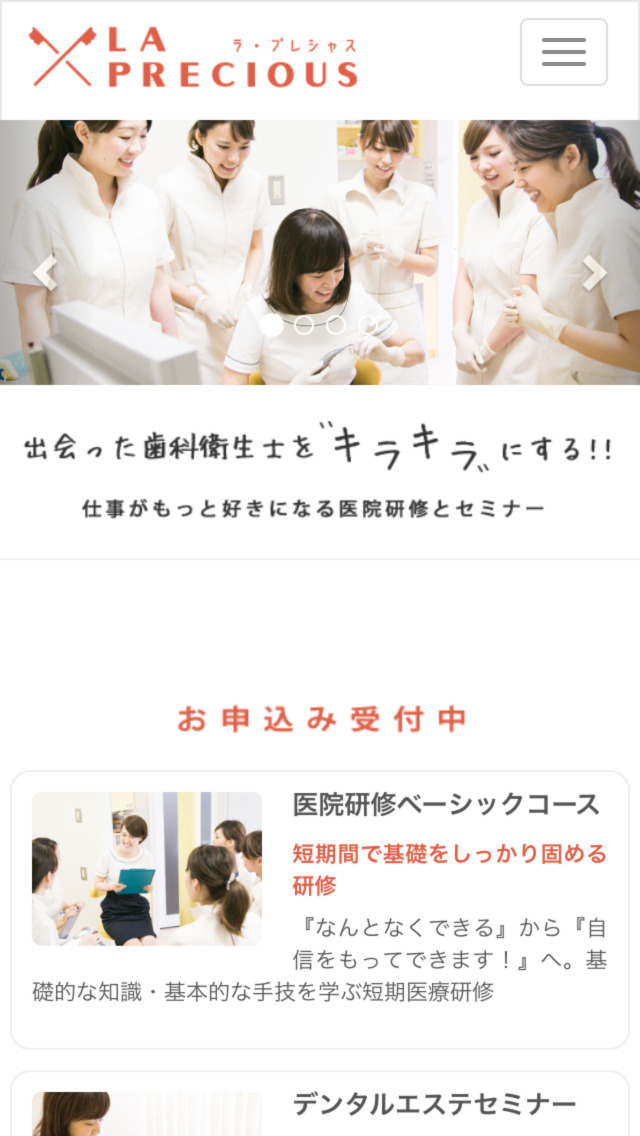This screenshot has width=640, height=1136.
Task: Tap the La Precious logo
Action: coord(194,57)
